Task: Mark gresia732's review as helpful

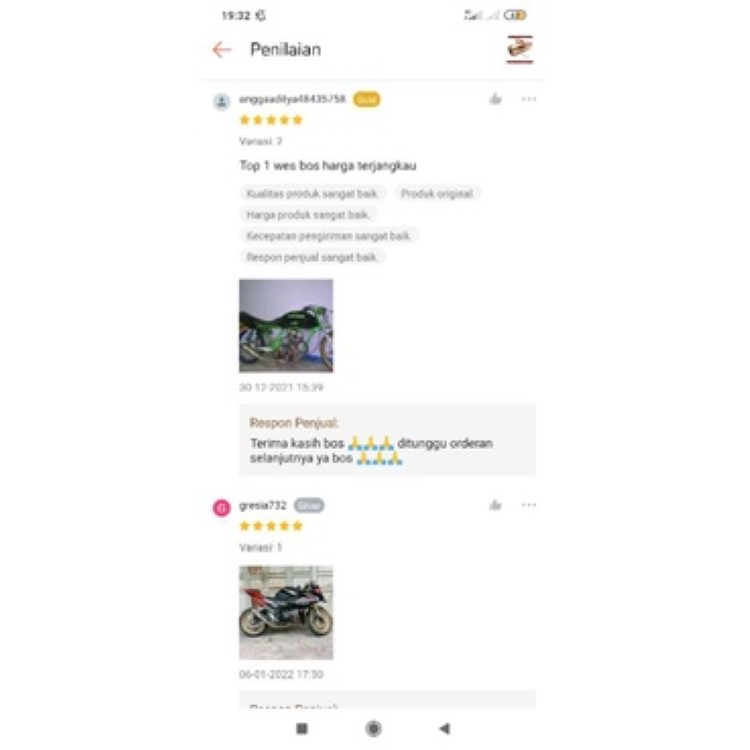Action: click(x=495, y=505)
